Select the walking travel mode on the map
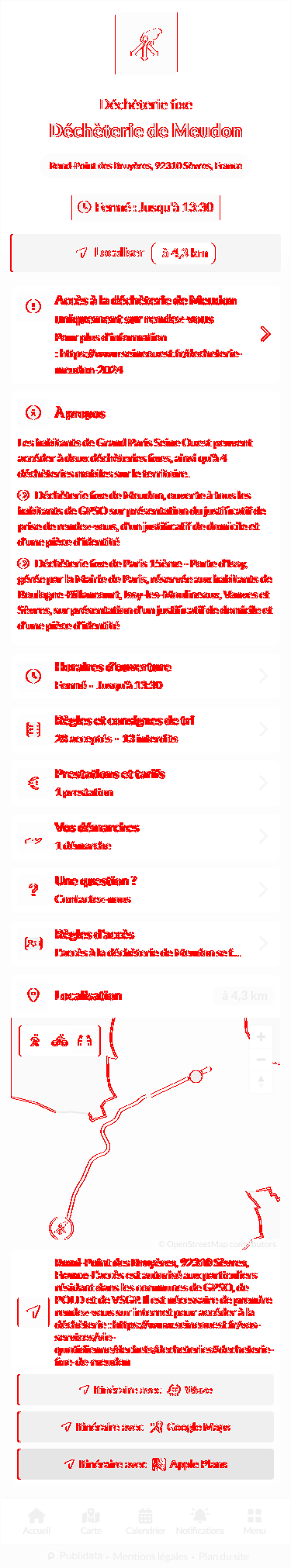 36,1040
